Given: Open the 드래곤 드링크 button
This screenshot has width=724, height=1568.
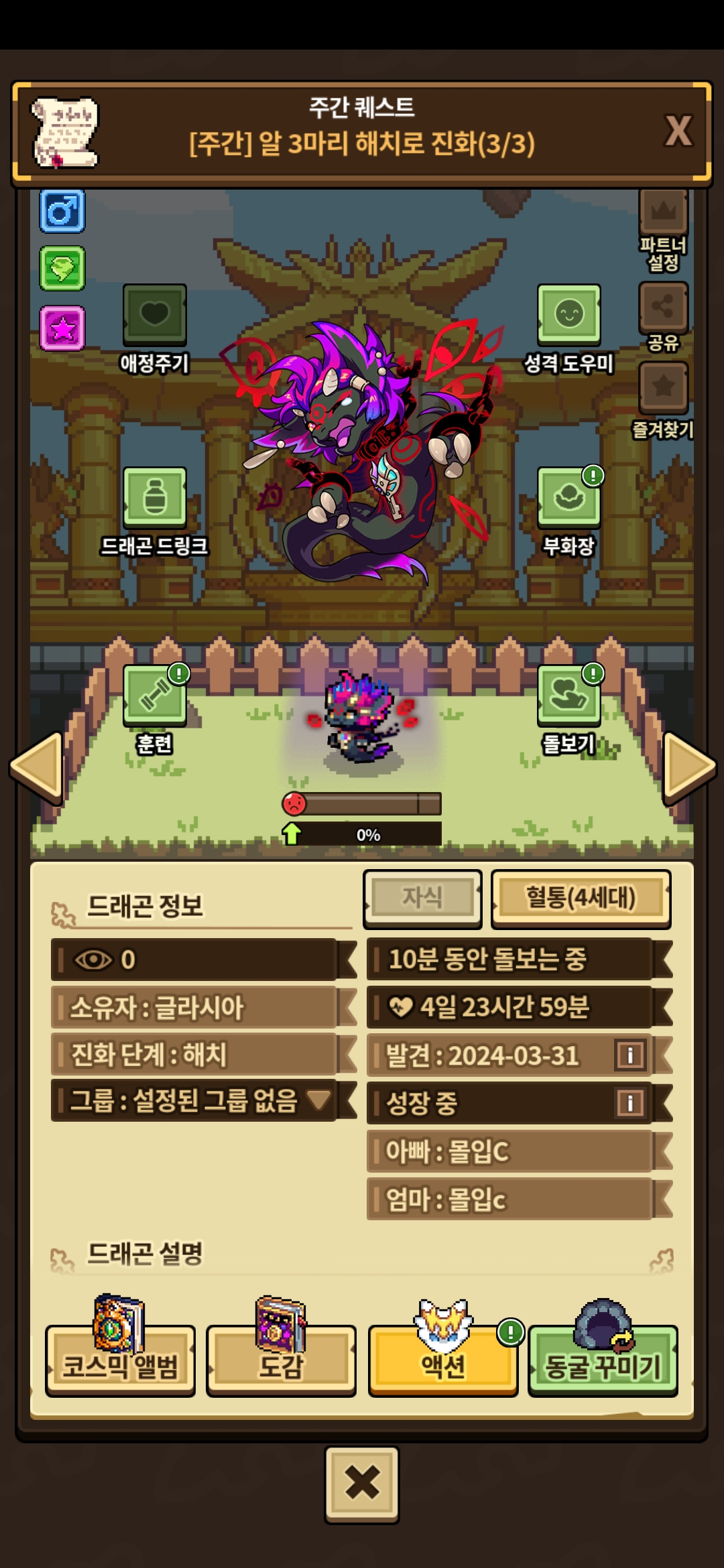Looking at the screenshot, I should [x=154, y=498].
